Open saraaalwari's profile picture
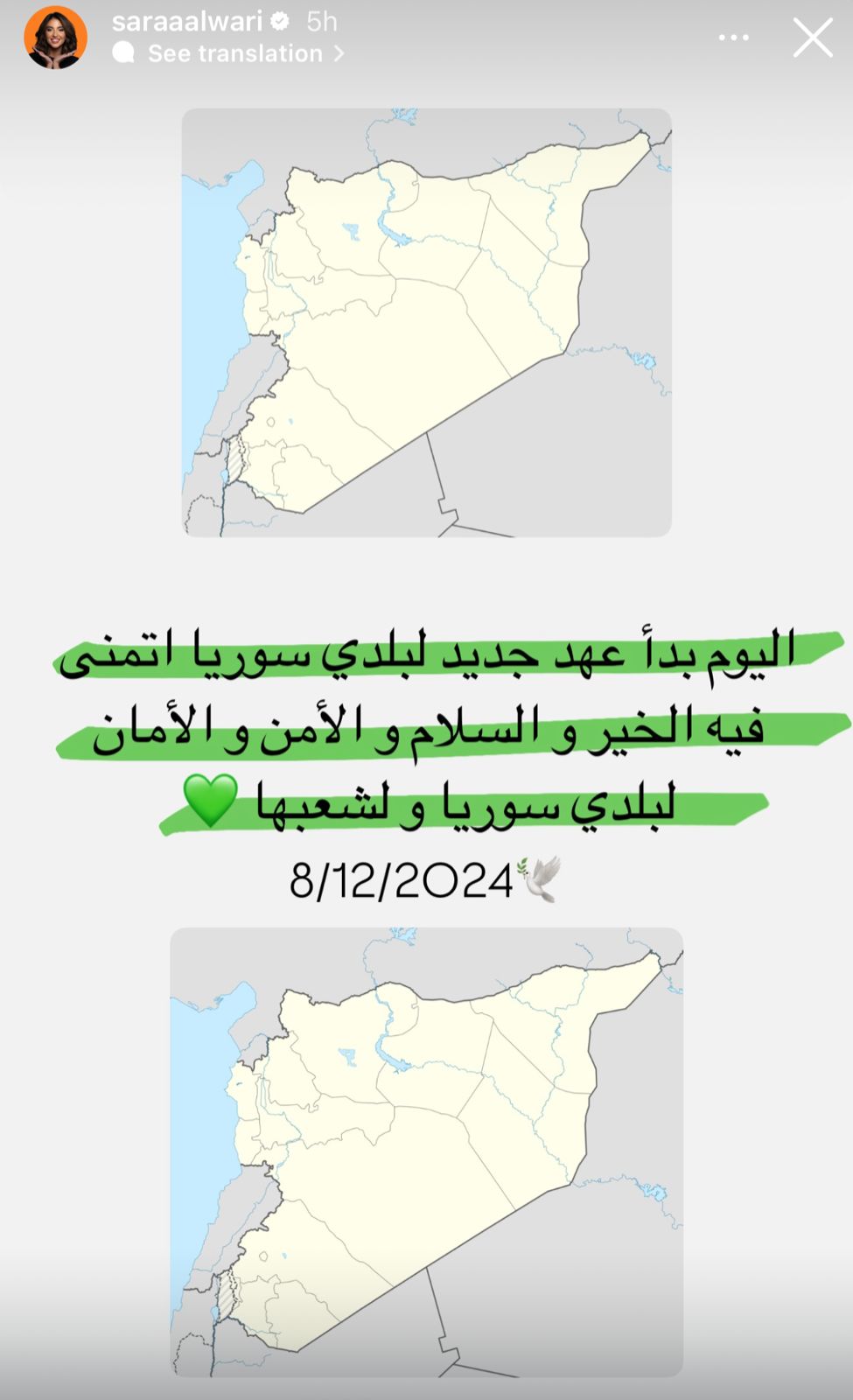853x1400 pixels. pyautogui.click(x=55, y=38)
